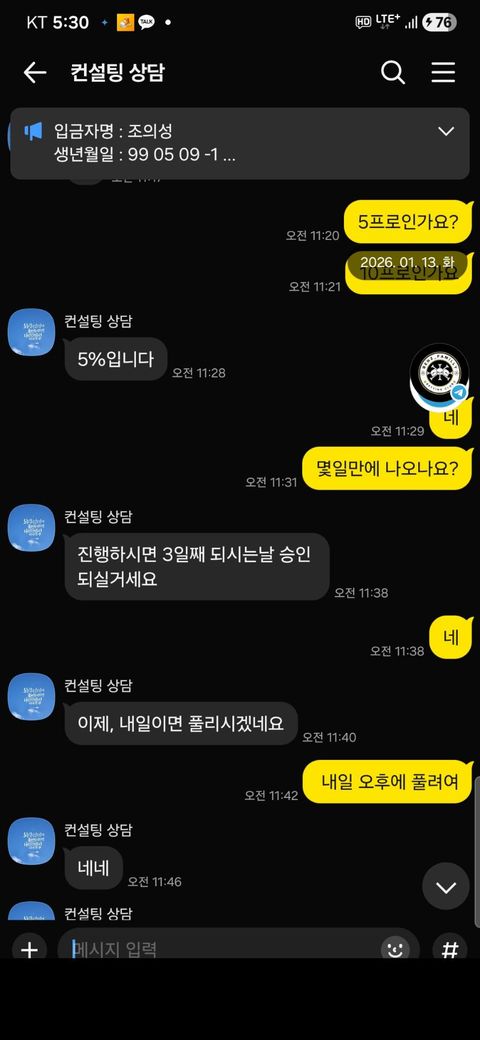Screen dimensions: 480x1040
Task: Open the emoticon picker
Action: click(395, 950)
